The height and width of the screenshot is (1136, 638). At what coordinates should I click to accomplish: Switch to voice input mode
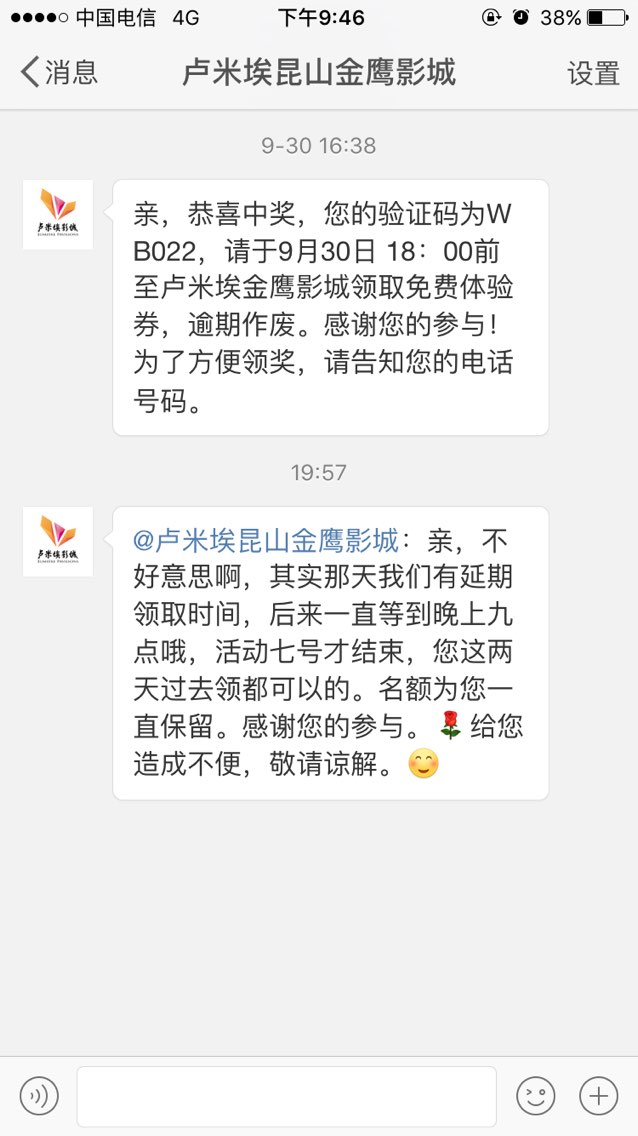pos(39,1095)
